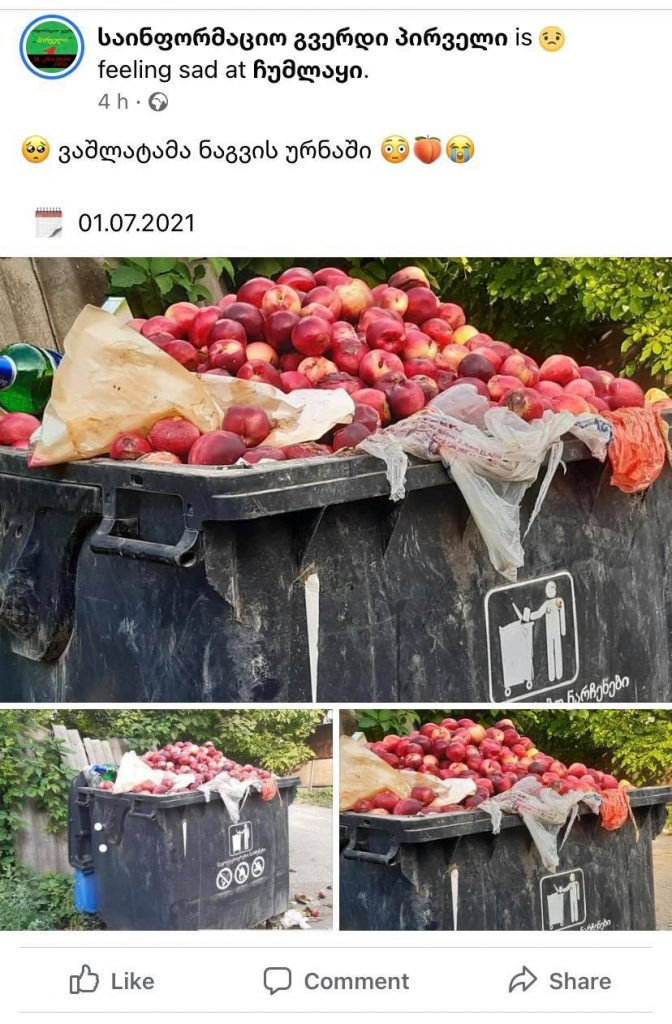The width and height of the screenshot is (672, 1024).
Task: Open the large top photo
Action: 336,480
